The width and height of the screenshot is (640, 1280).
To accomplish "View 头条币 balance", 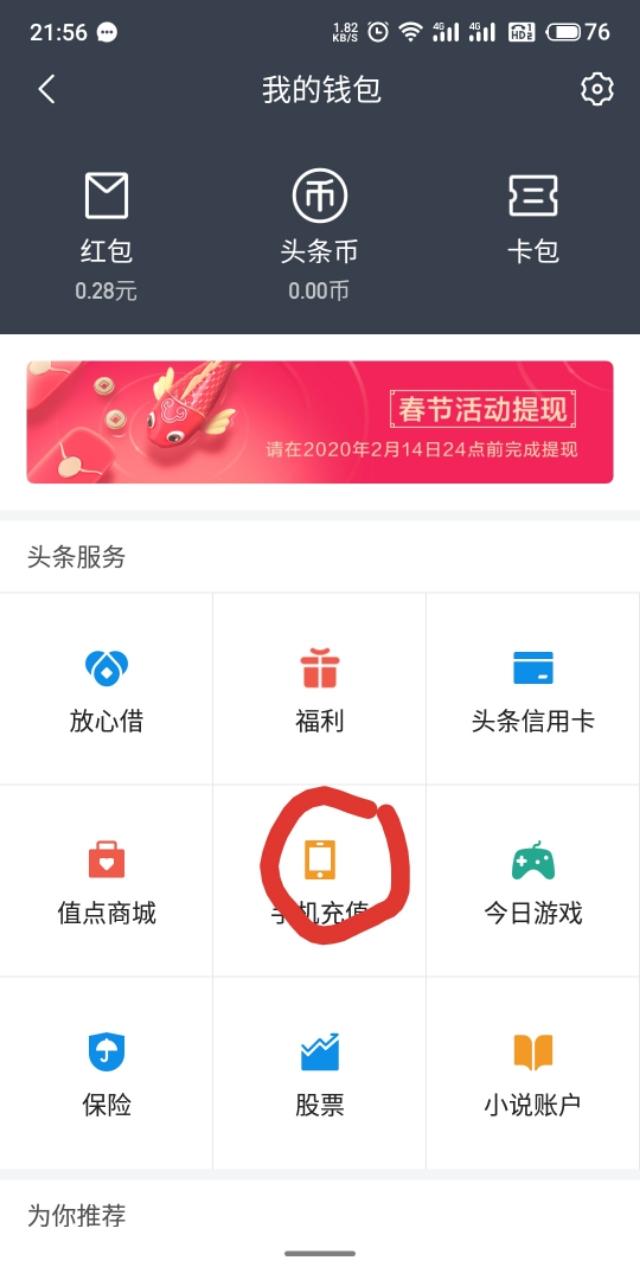I will click(319, 237).
